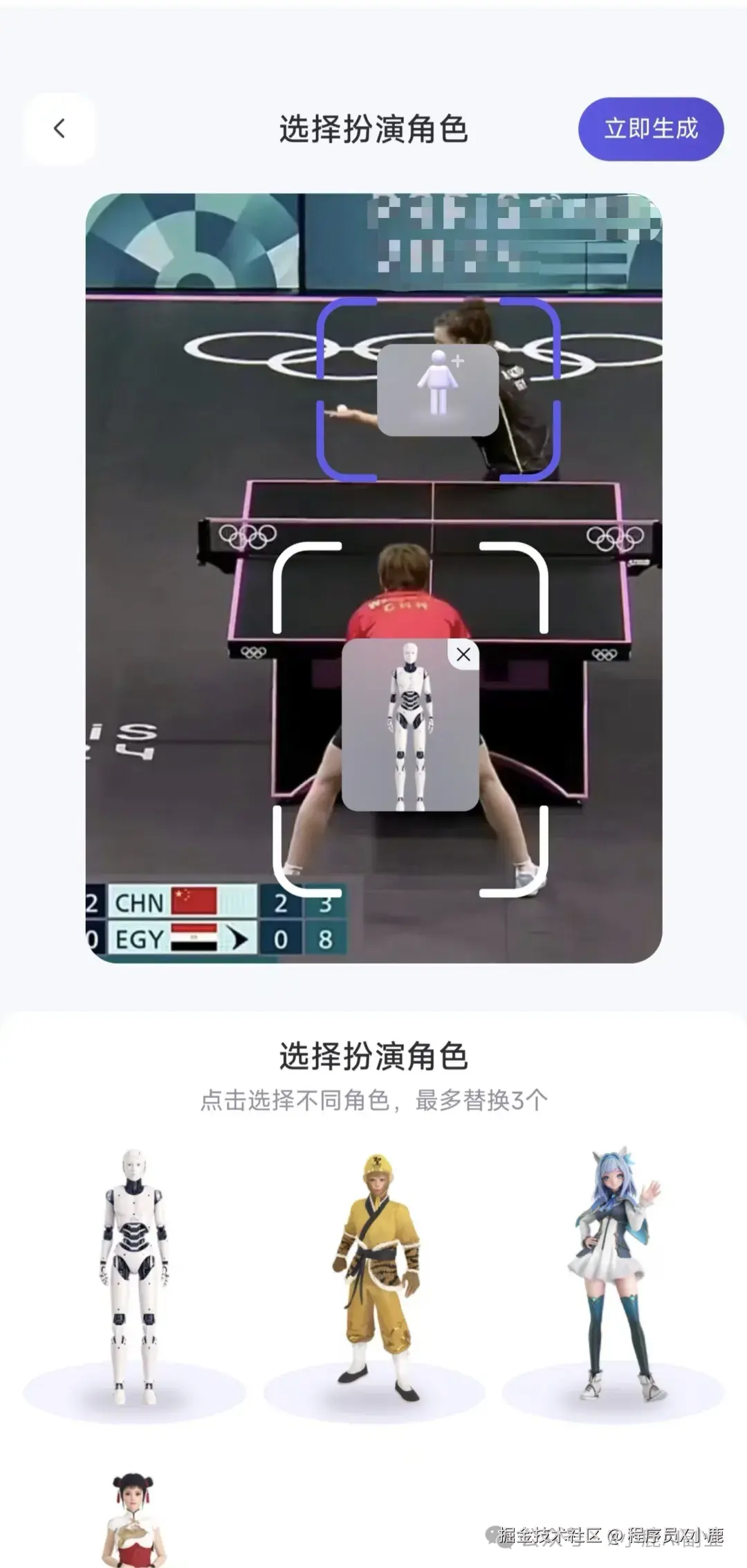Image resolution: width=747 pixels, height=1568 pixels.
Task: Tap the 立即生成 button
Action: (650, 129)
